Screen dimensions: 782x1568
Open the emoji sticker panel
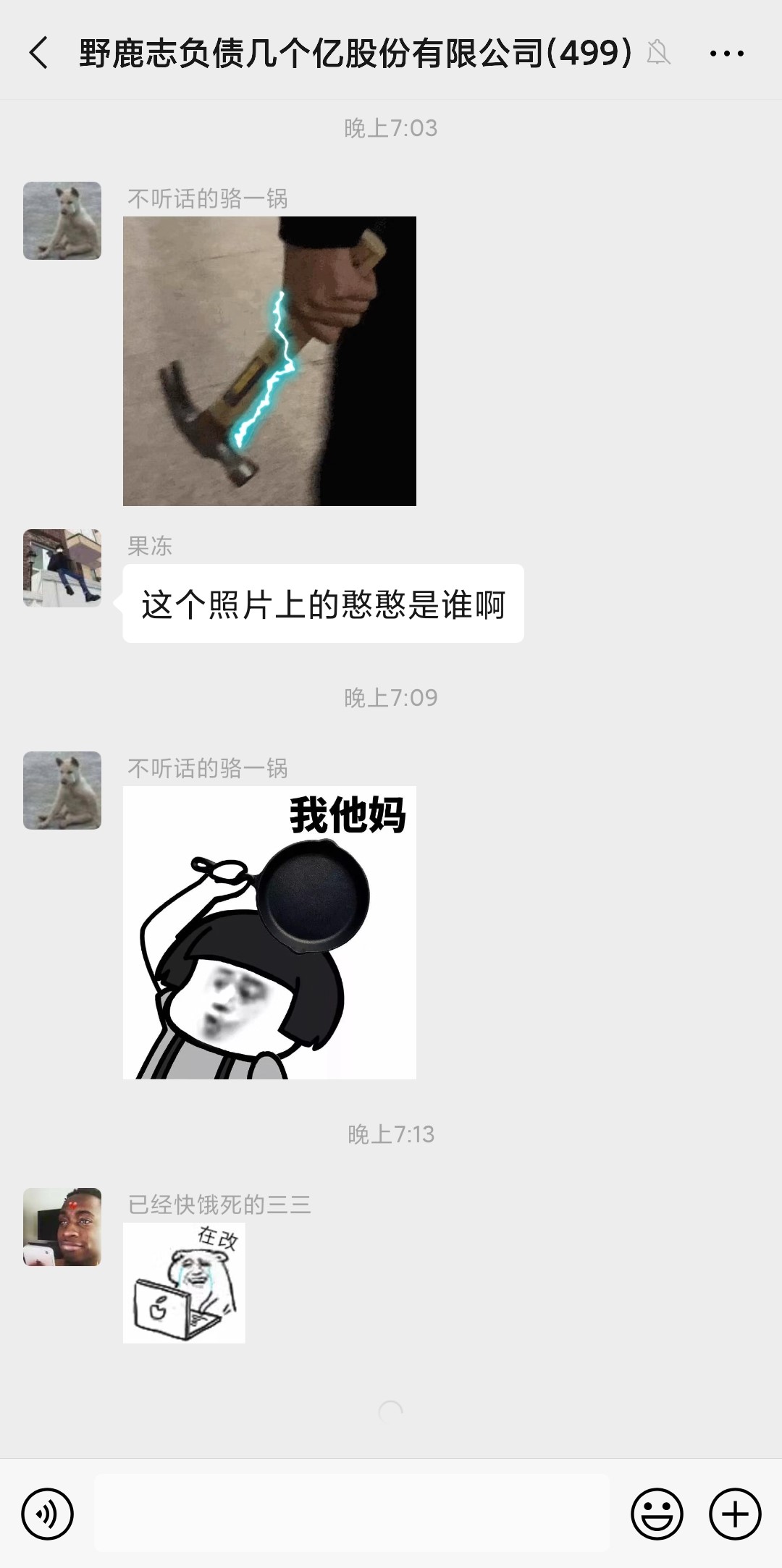click(657, 1514)
